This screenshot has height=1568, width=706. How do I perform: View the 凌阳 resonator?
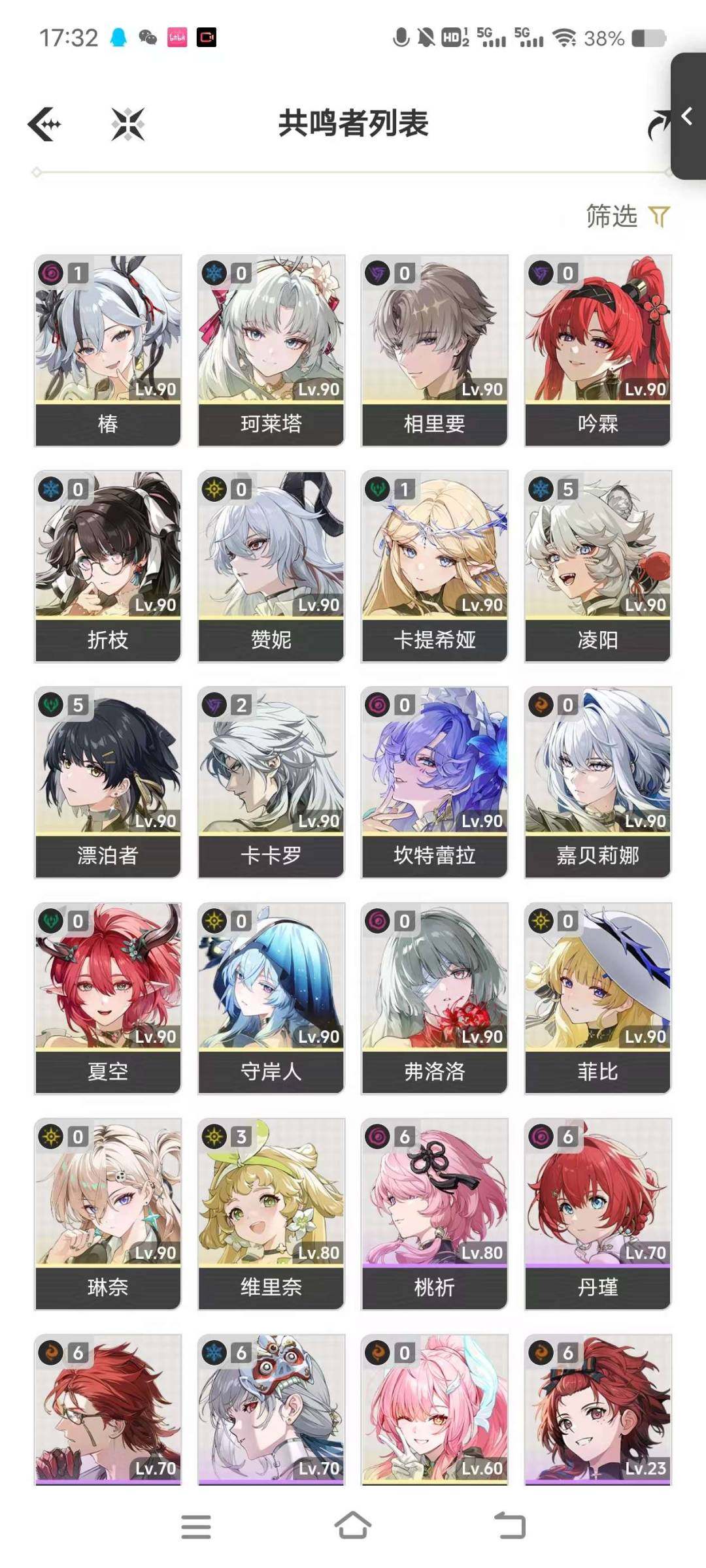tap(597, 566)
